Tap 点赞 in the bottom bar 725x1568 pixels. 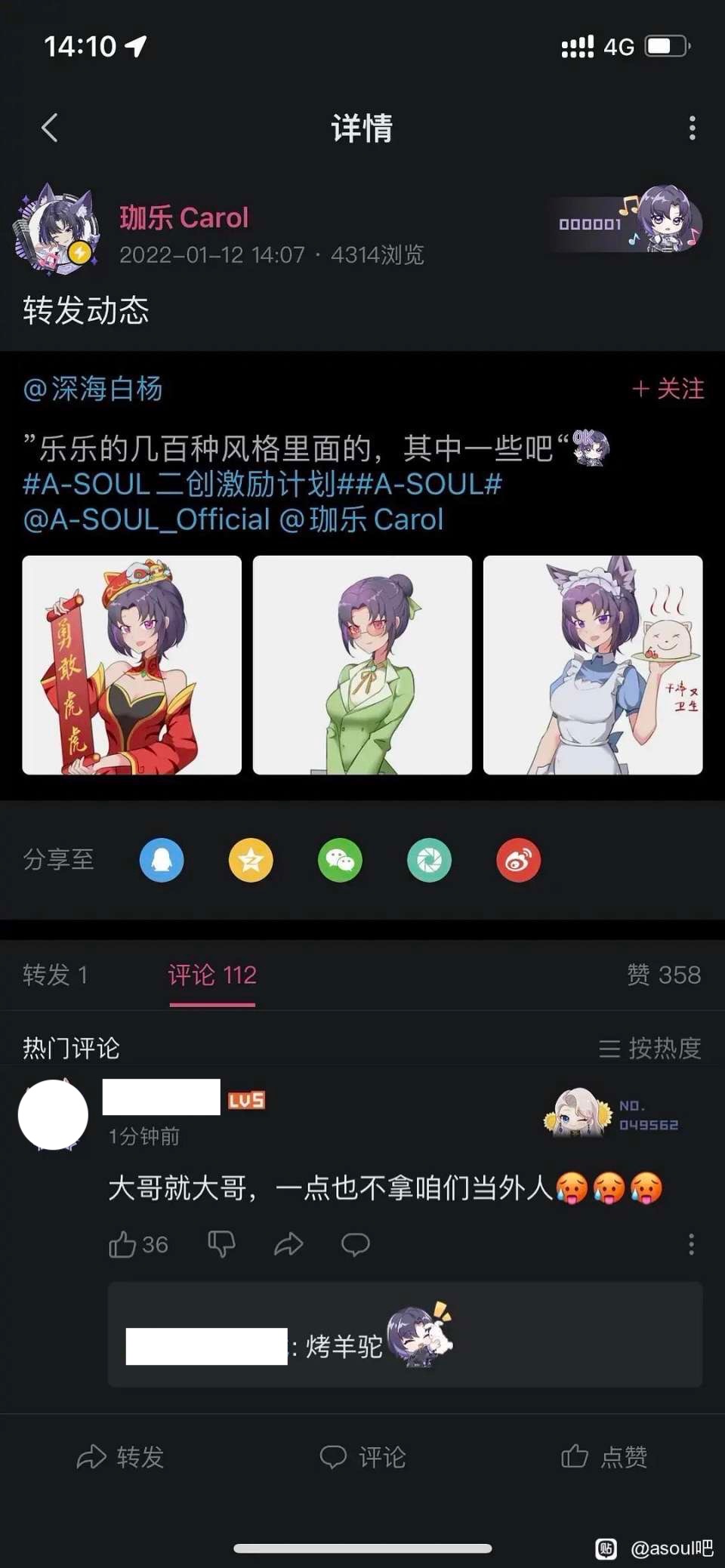604,1456
